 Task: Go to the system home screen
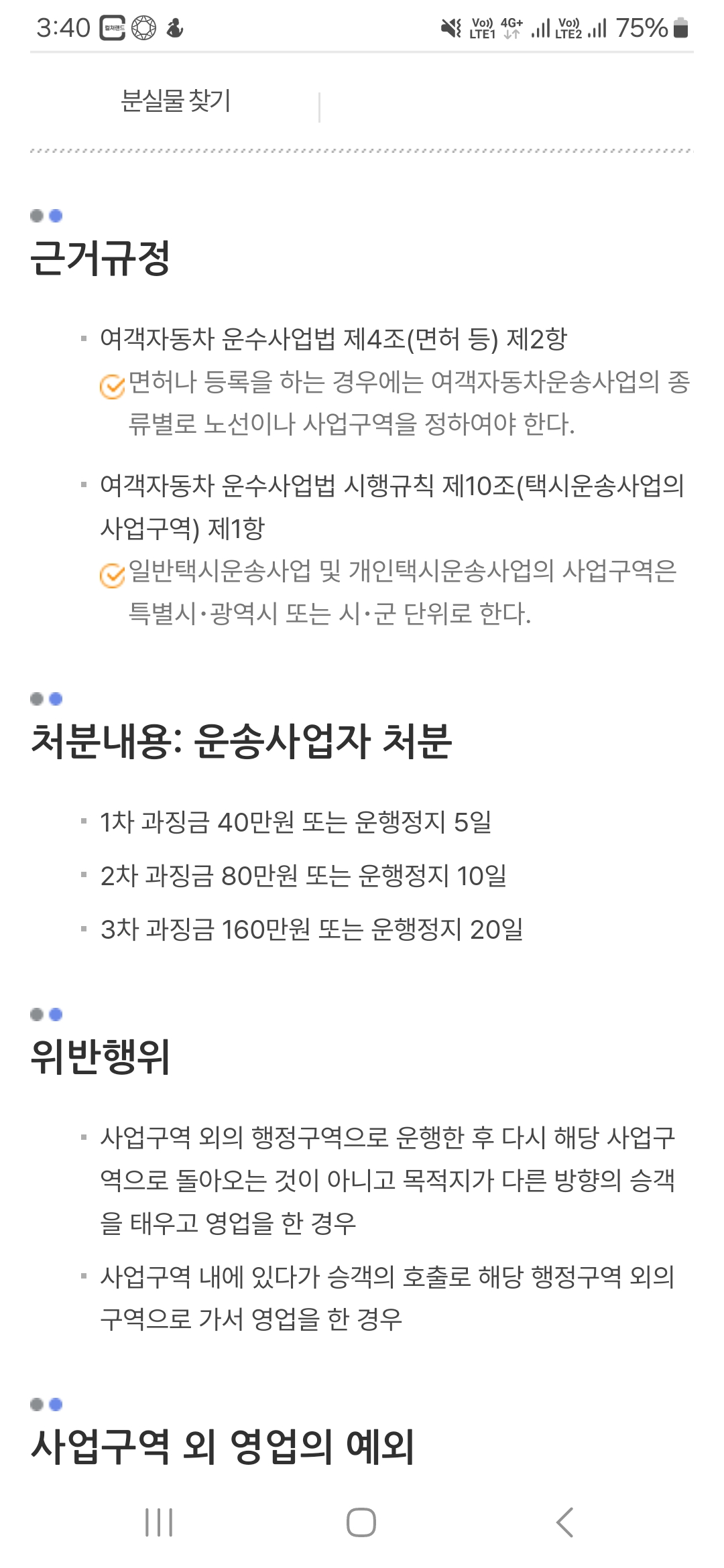pos(361,1522)
